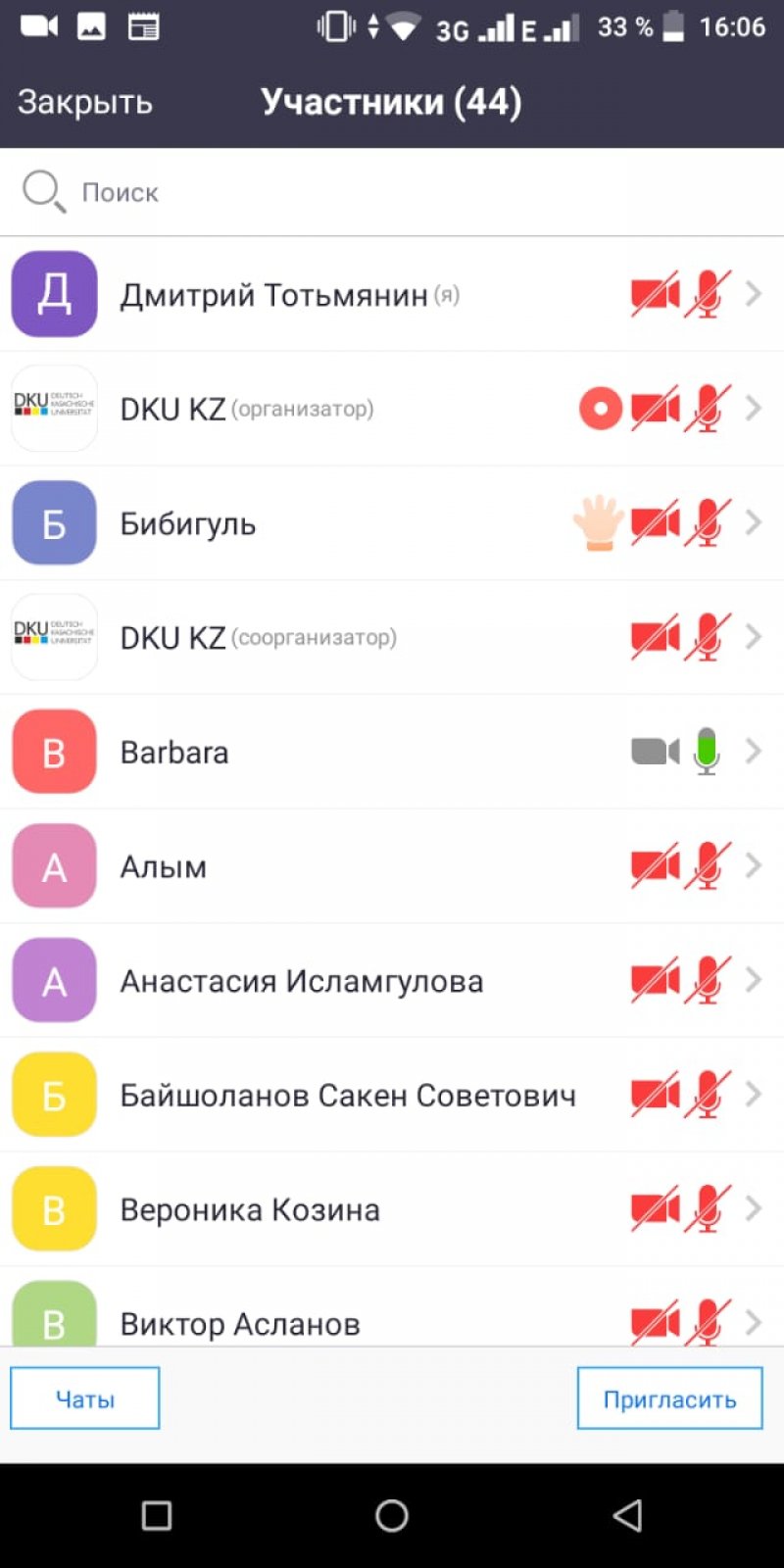The width and height of the screenshot is (784, 1568).
Task: Go back with the system back button
Action: 627,1515
